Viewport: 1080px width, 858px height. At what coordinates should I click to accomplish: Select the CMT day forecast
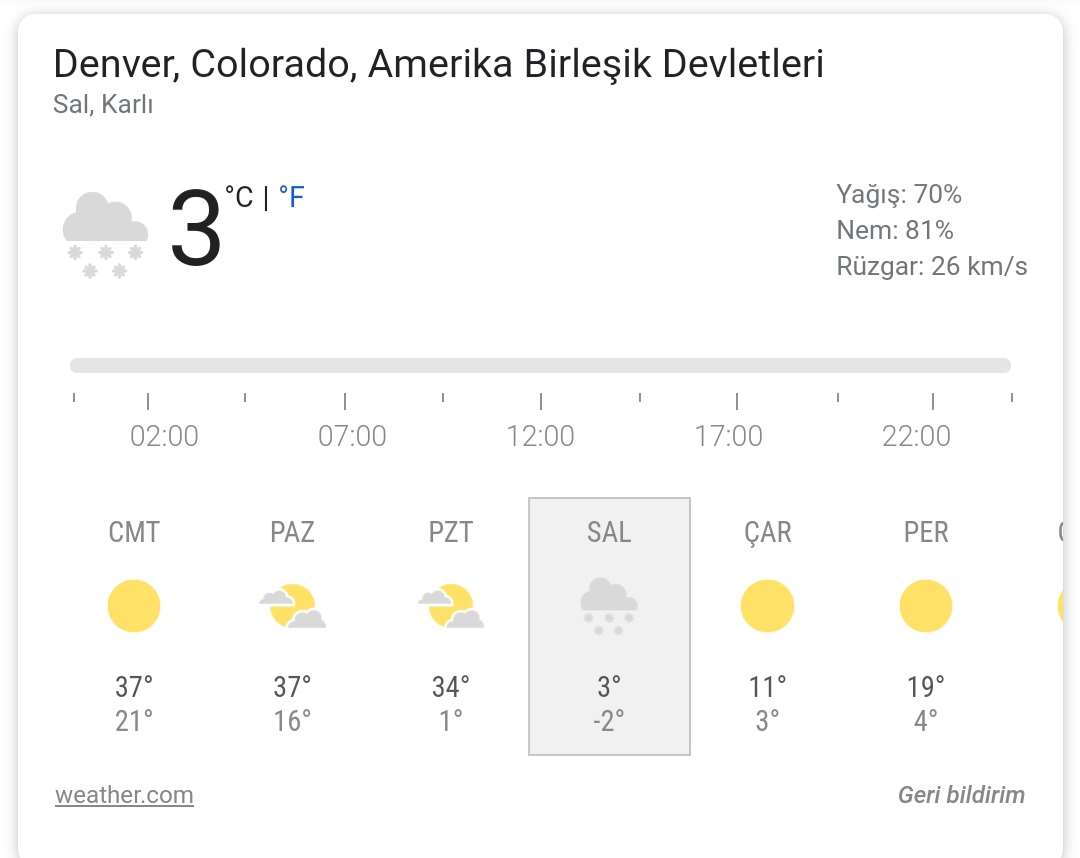[134, 625]
